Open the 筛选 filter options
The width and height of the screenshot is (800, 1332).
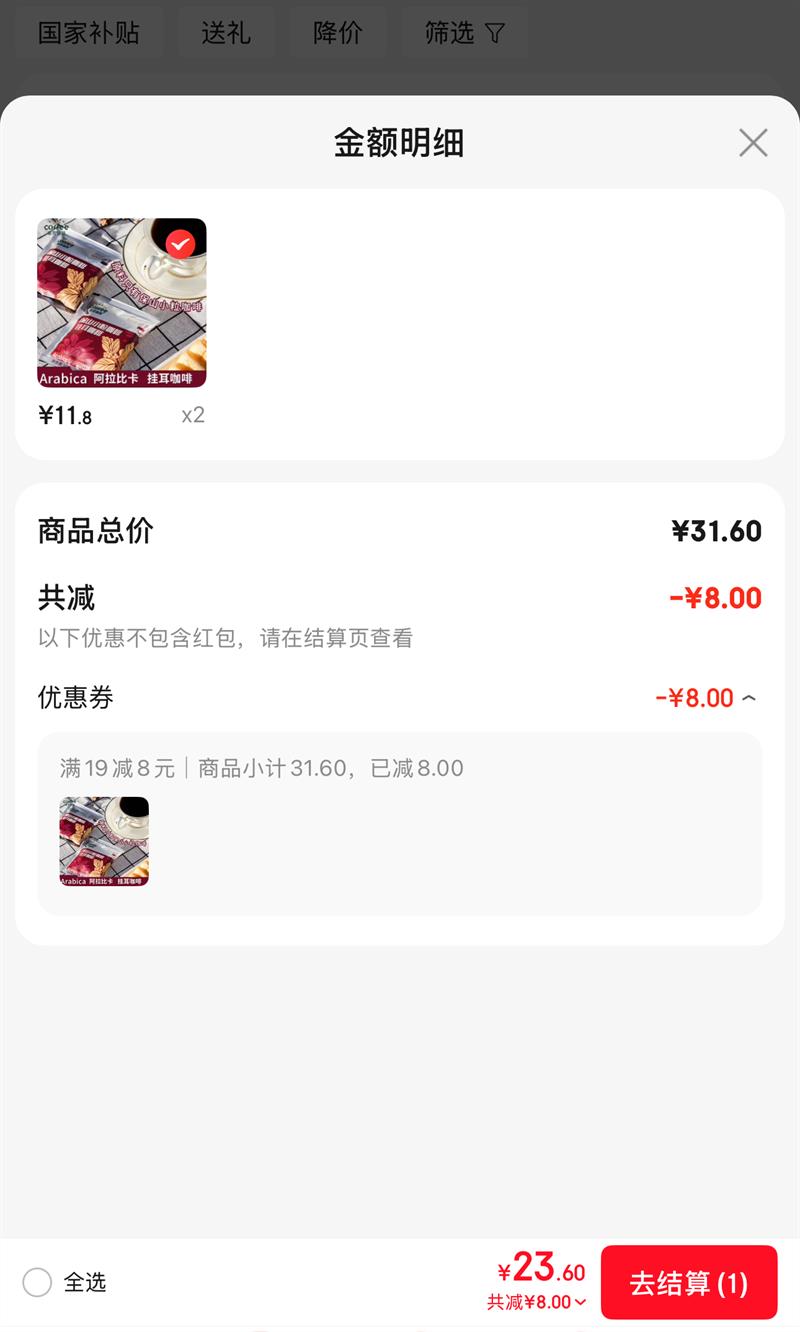[464, 33]
